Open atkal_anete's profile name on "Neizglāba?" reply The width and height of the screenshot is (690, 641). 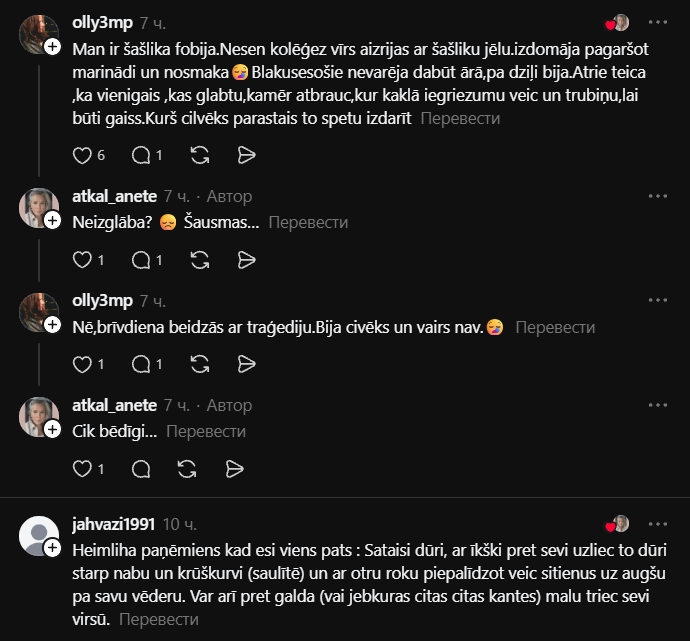114,196
